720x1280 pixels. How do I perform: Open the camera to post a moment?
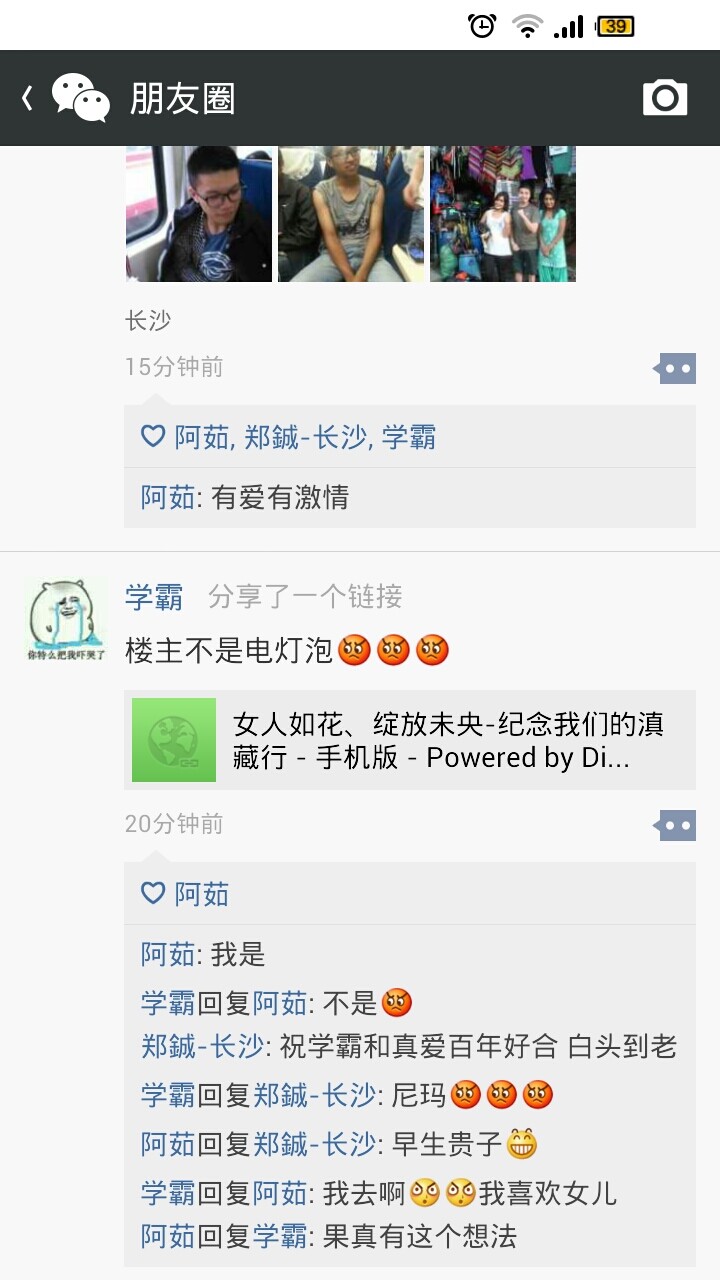tap(665, 98)
